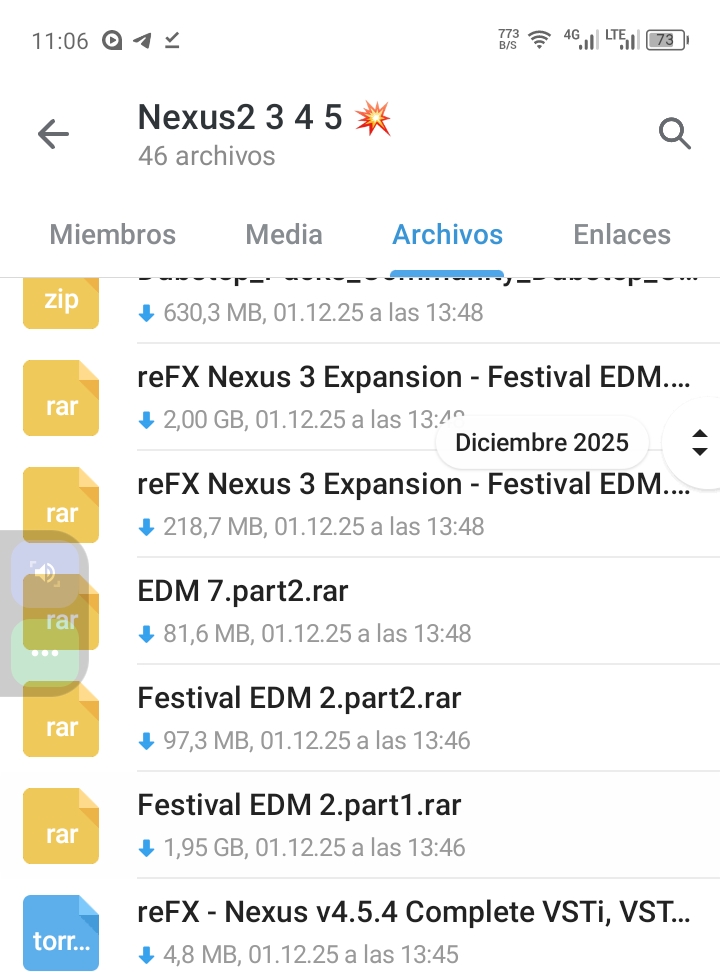The image size is (720, 972).
Task: Open Festival EDM 2.part2.rar file
Action: (360, 718)
